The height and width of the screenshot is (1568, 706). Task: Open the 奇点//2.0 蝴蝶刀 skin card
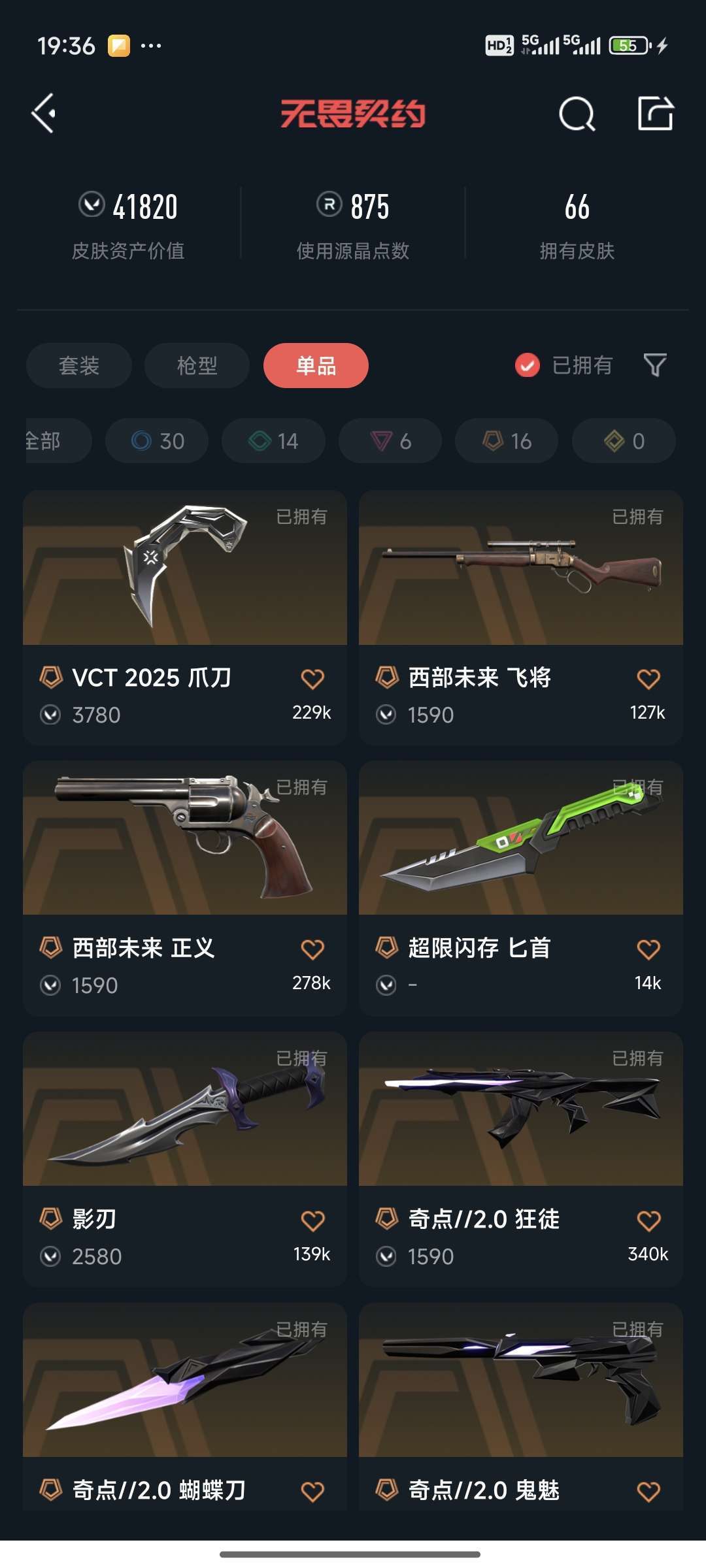[x=185, y=1406]
